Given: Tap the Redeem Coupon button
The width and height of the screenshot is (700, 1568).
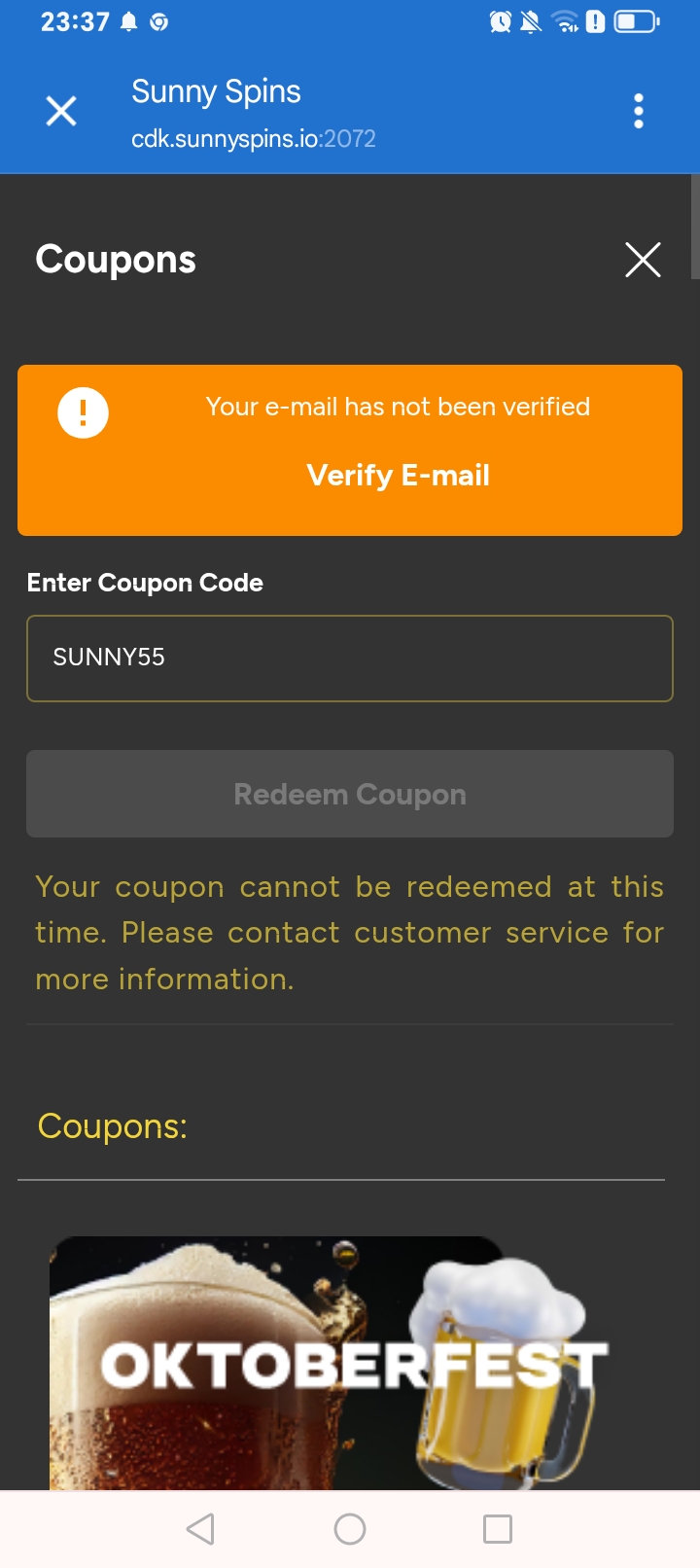Looking at the screenshot, I should click(x=350, y=794).
